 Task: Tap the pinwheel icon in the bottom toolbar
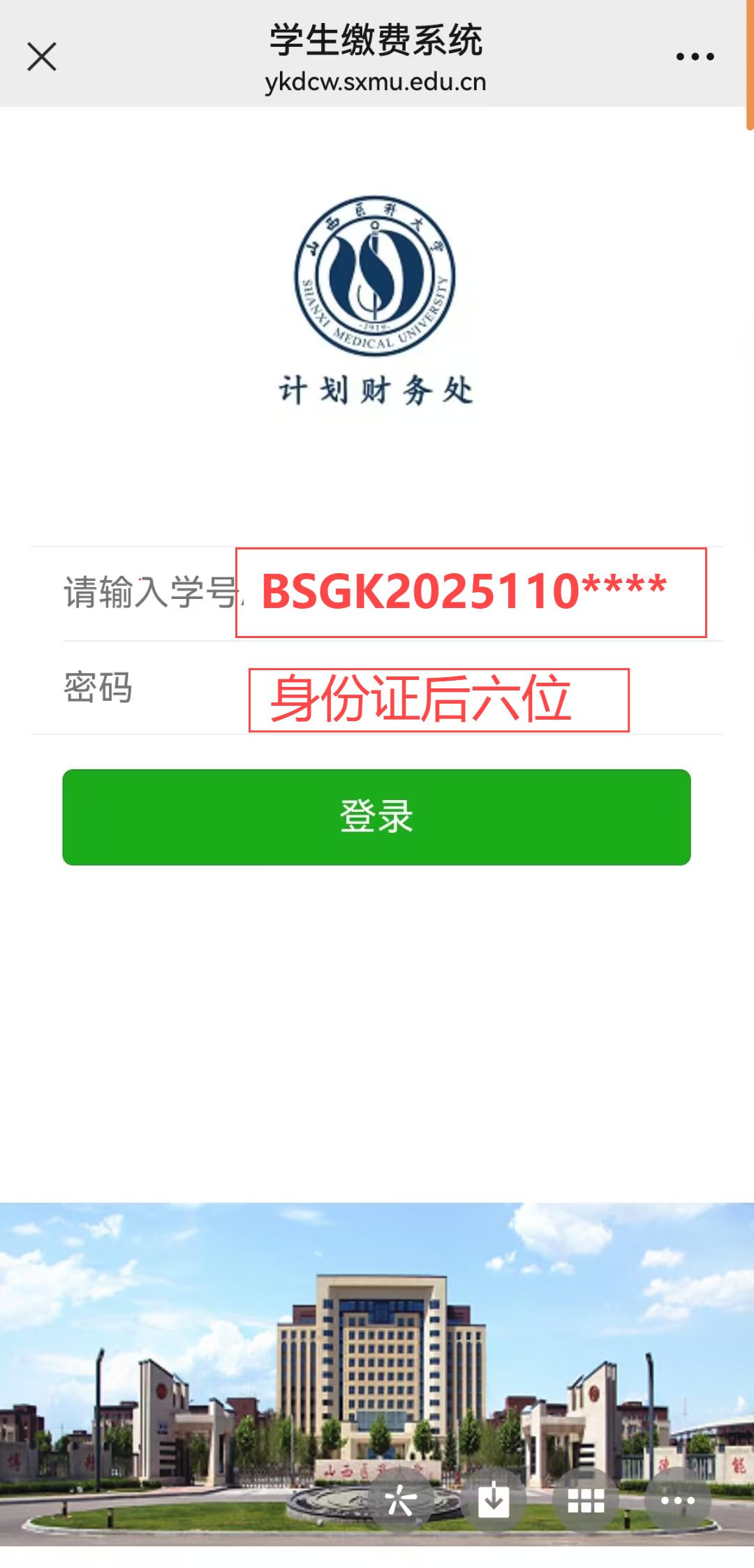(x=401, y=1499)
